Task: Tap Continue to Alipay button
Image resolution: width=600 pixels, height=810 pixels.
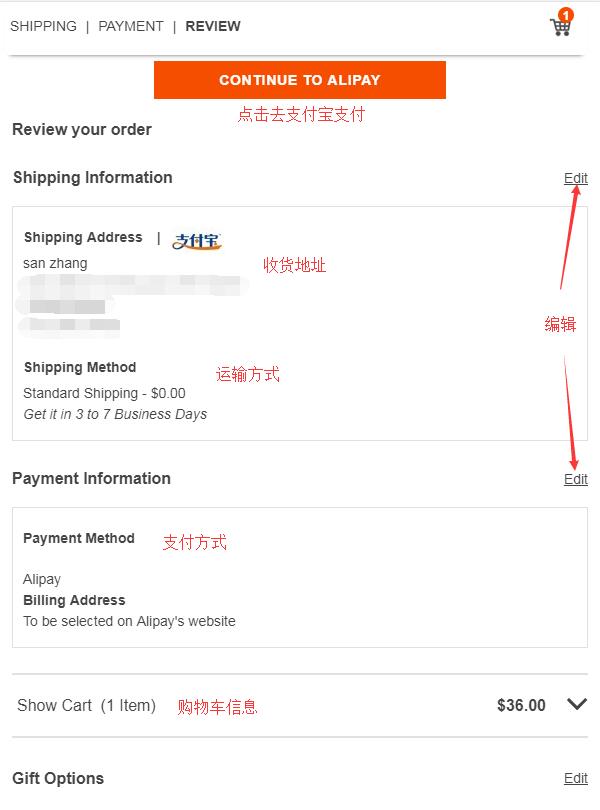Action: [x=299, y=80]
